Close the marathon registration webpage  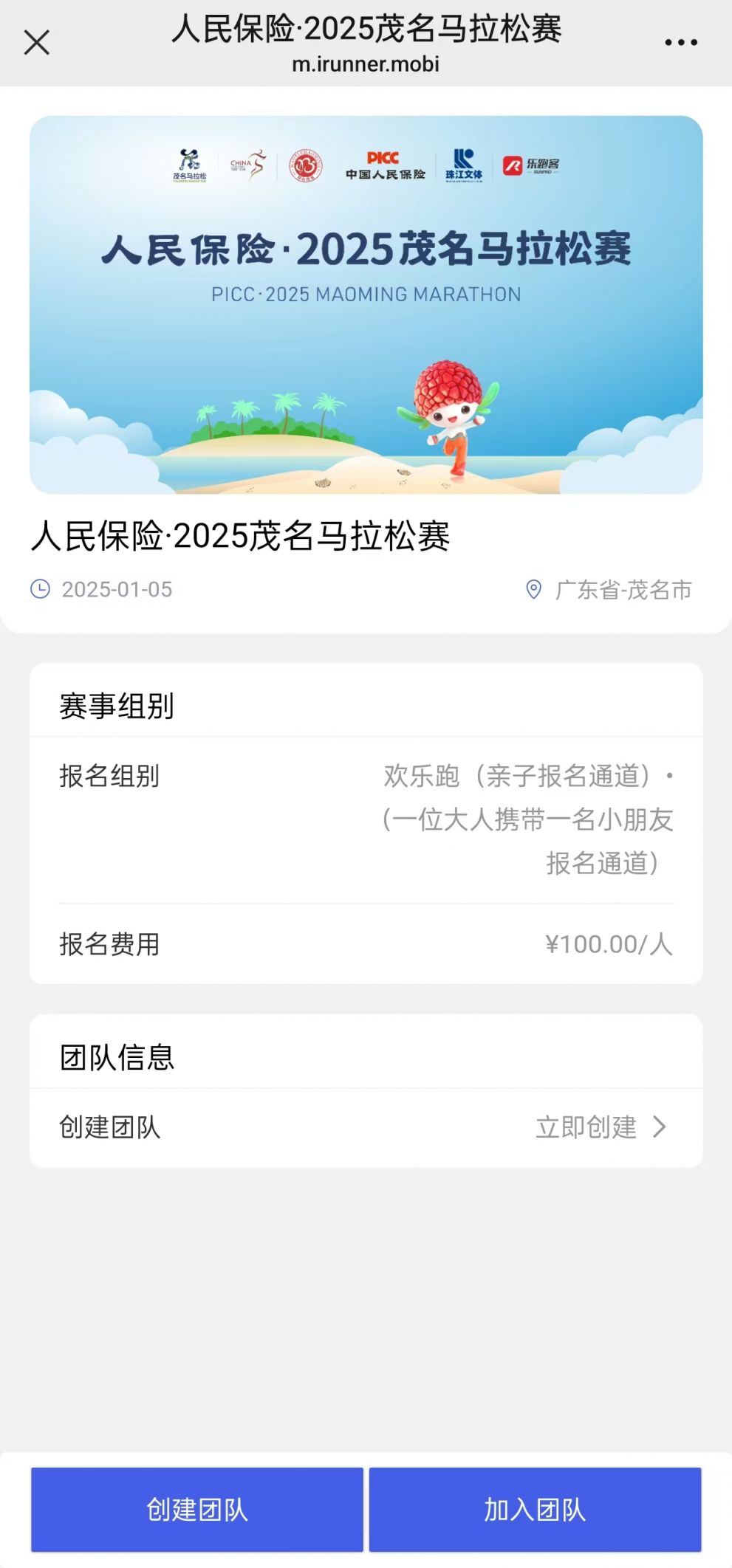pyautogui.click(x=36, y=43)
